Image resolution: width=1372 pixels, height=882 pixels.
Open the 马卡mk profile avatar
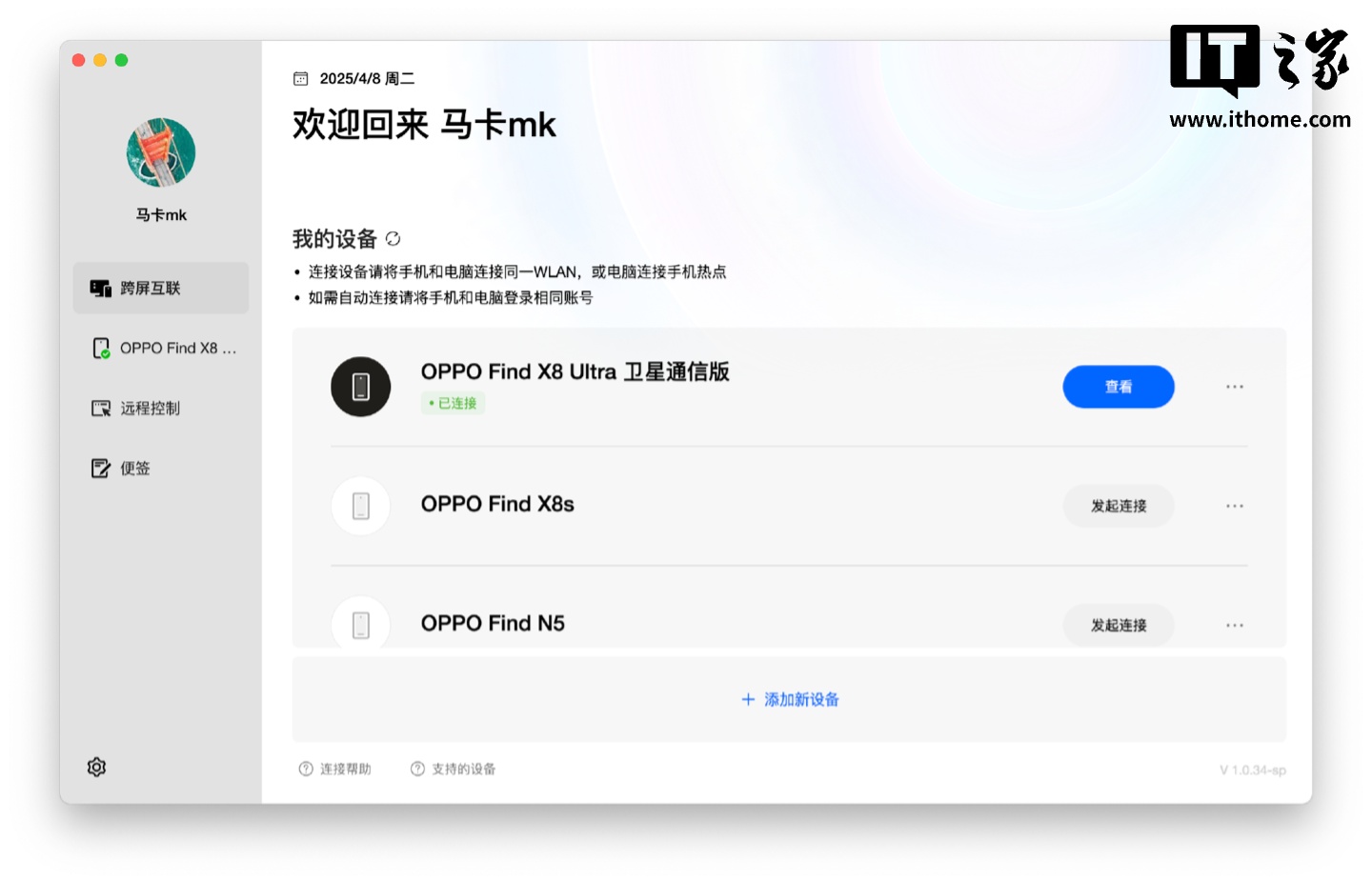[161, 152]
